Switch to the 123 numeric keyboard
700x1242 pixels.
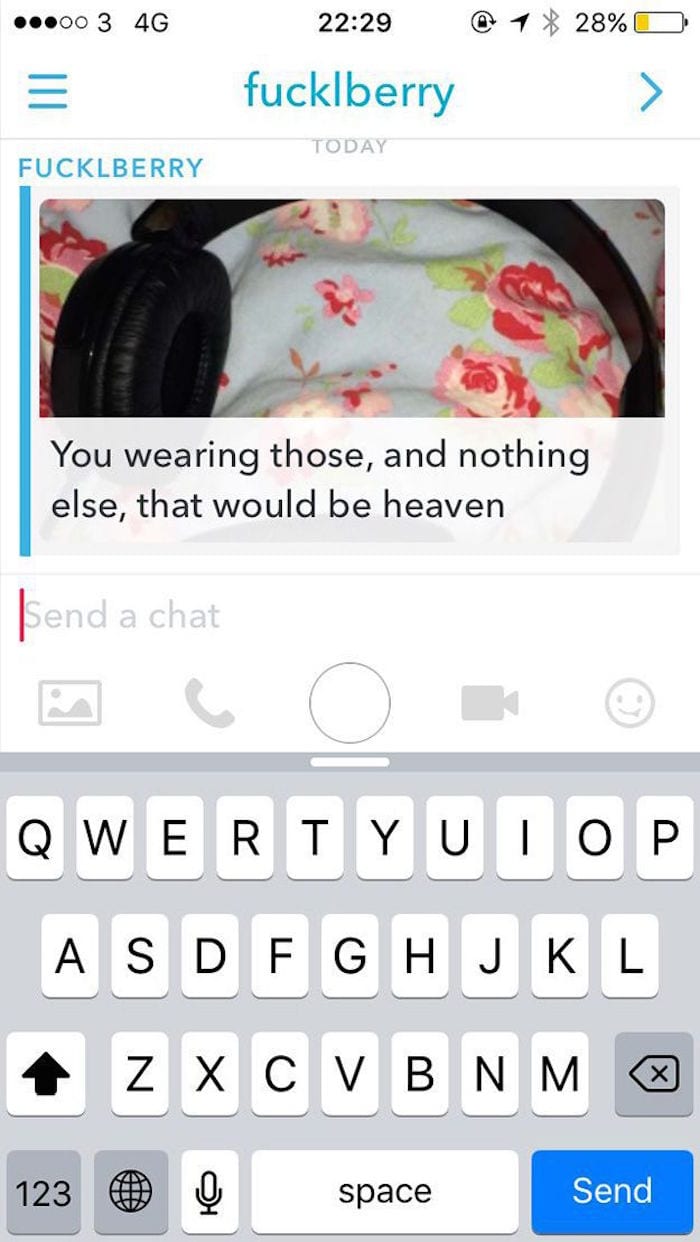(x=44, y=1191)
